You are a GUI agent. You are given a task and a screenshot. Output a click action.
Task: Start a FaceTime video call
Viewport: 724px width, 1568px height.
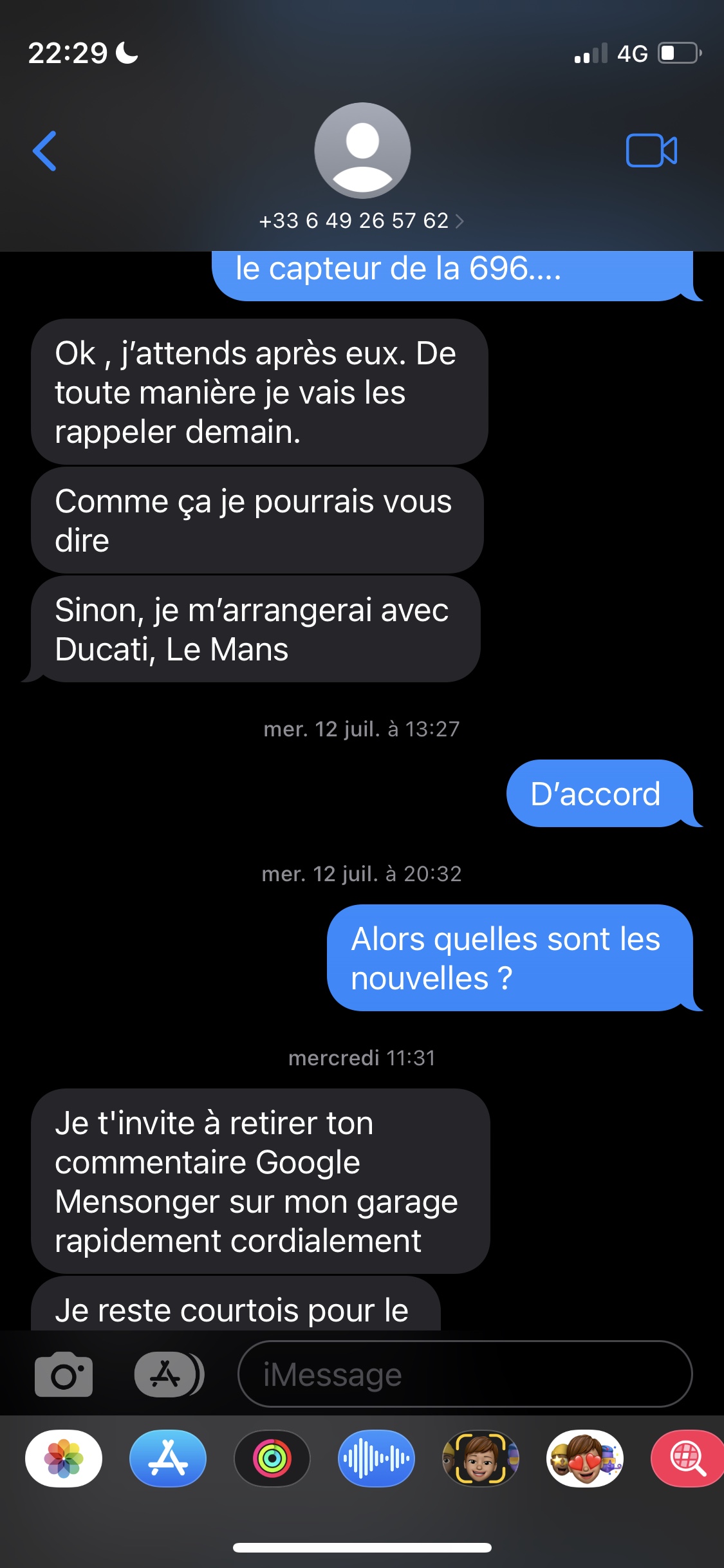651,151
